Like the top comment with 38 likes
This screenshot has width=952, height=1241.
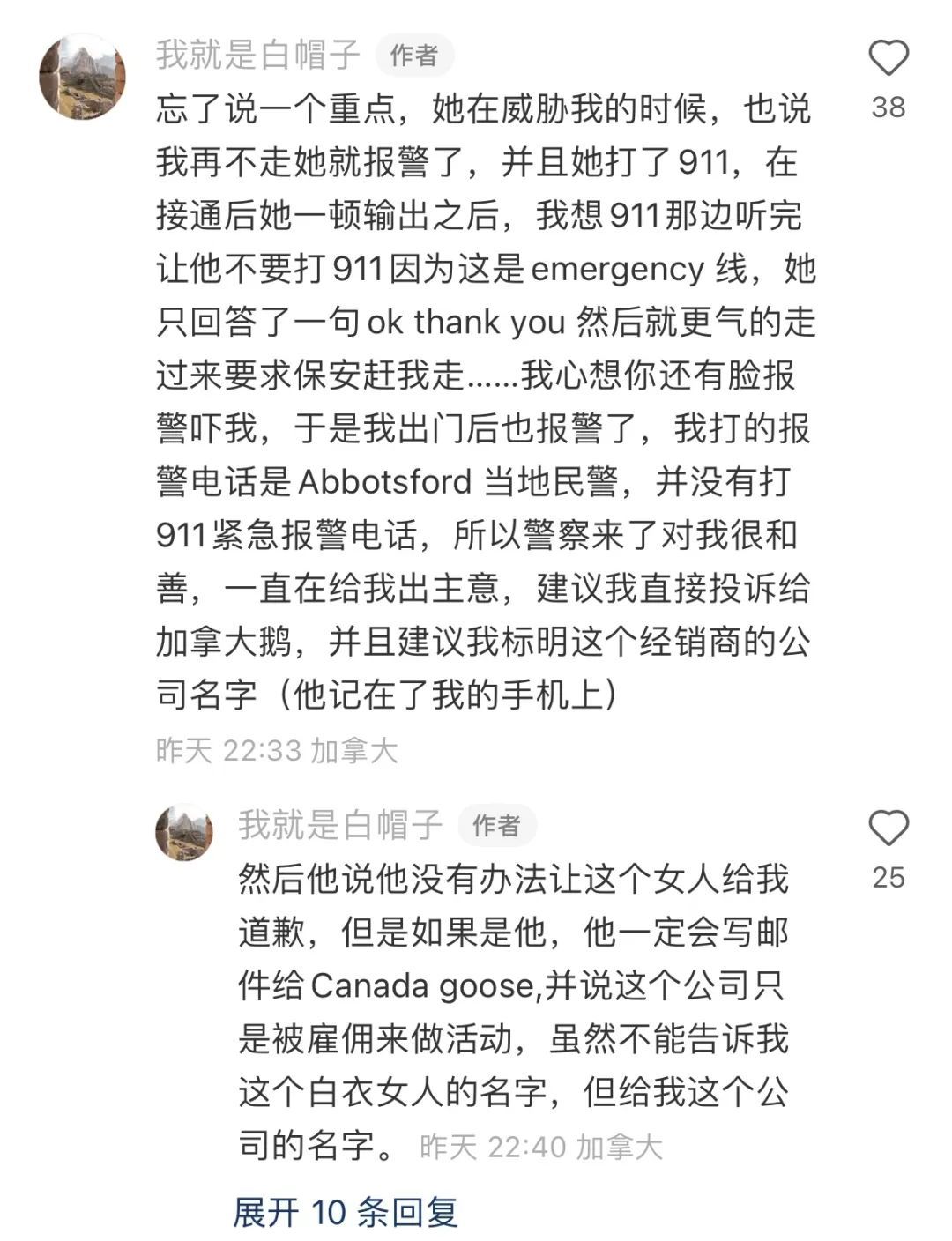(x=888, y=59)
